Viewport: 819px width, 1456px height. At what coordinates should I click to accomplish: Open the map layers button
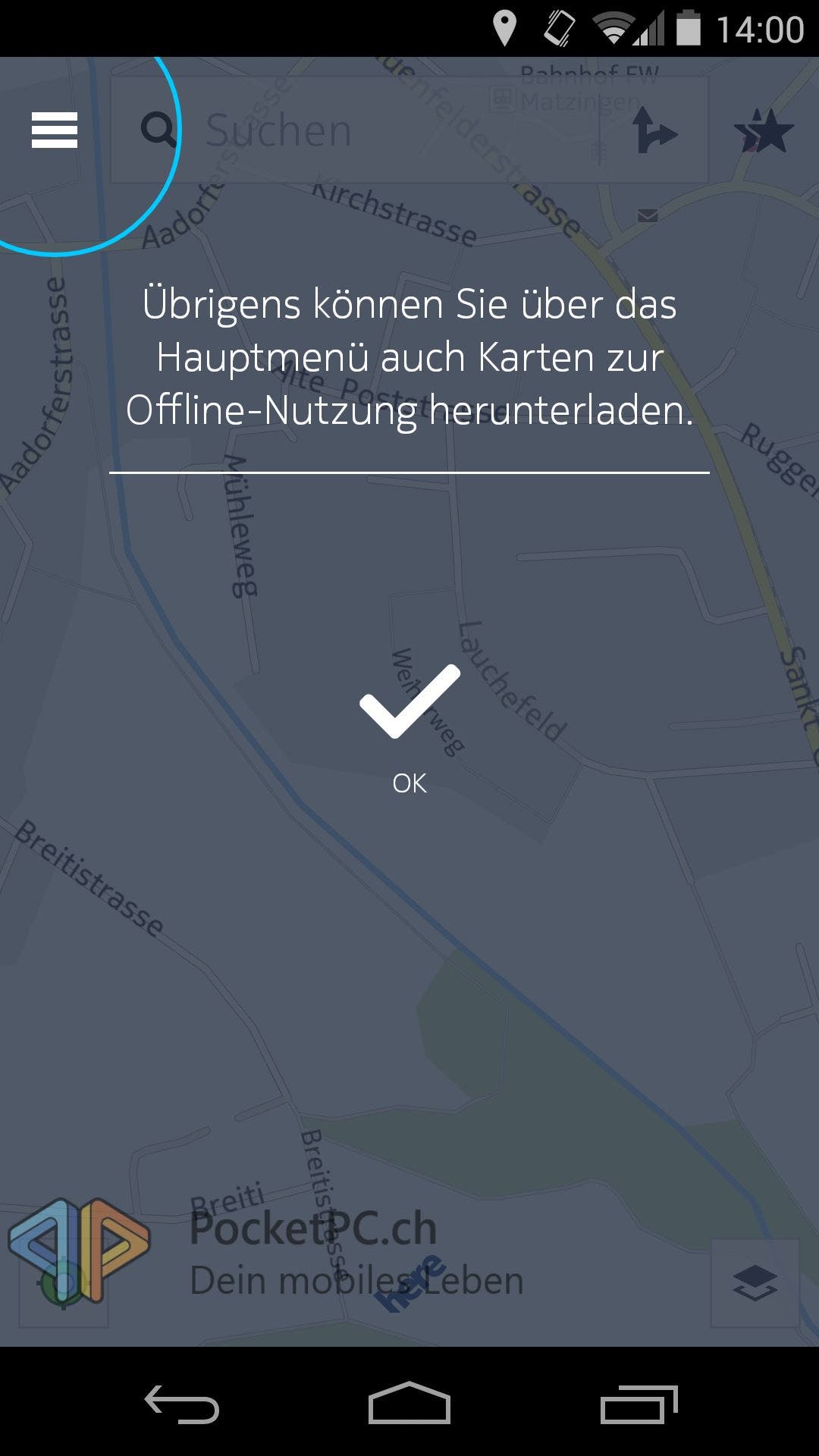click(755, 1283)
